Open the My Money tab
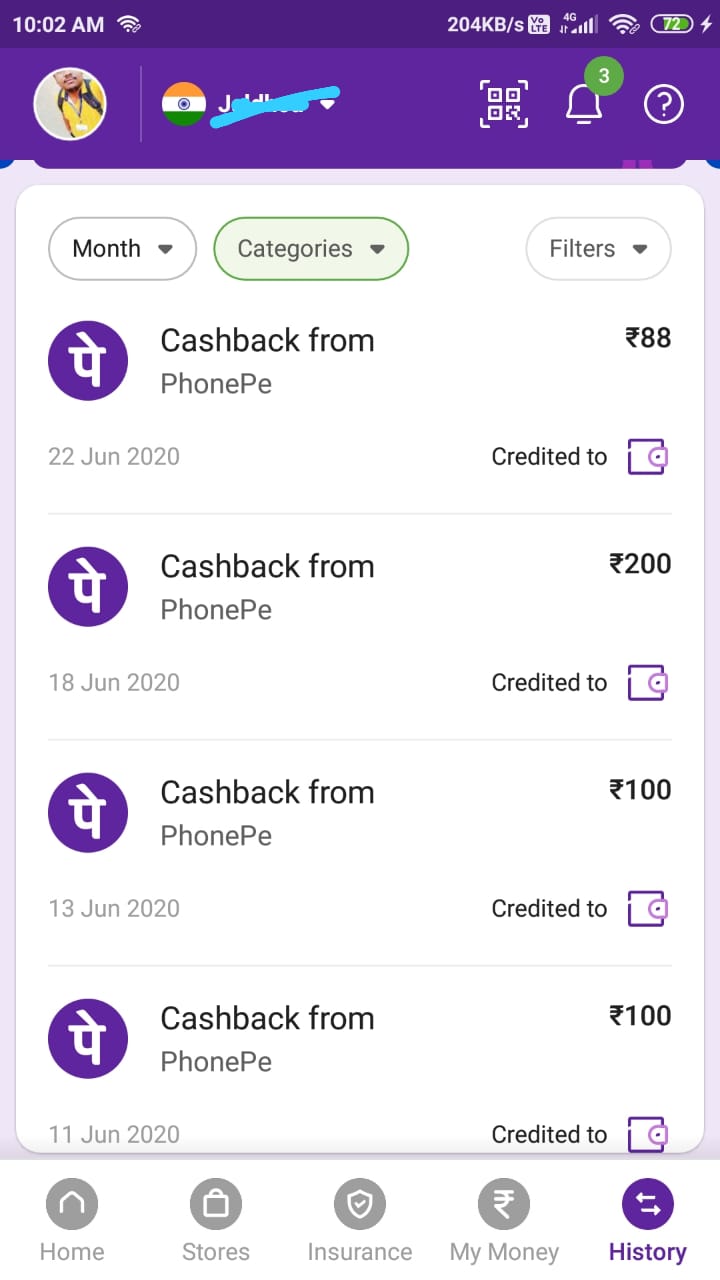 pos(504,1221)
